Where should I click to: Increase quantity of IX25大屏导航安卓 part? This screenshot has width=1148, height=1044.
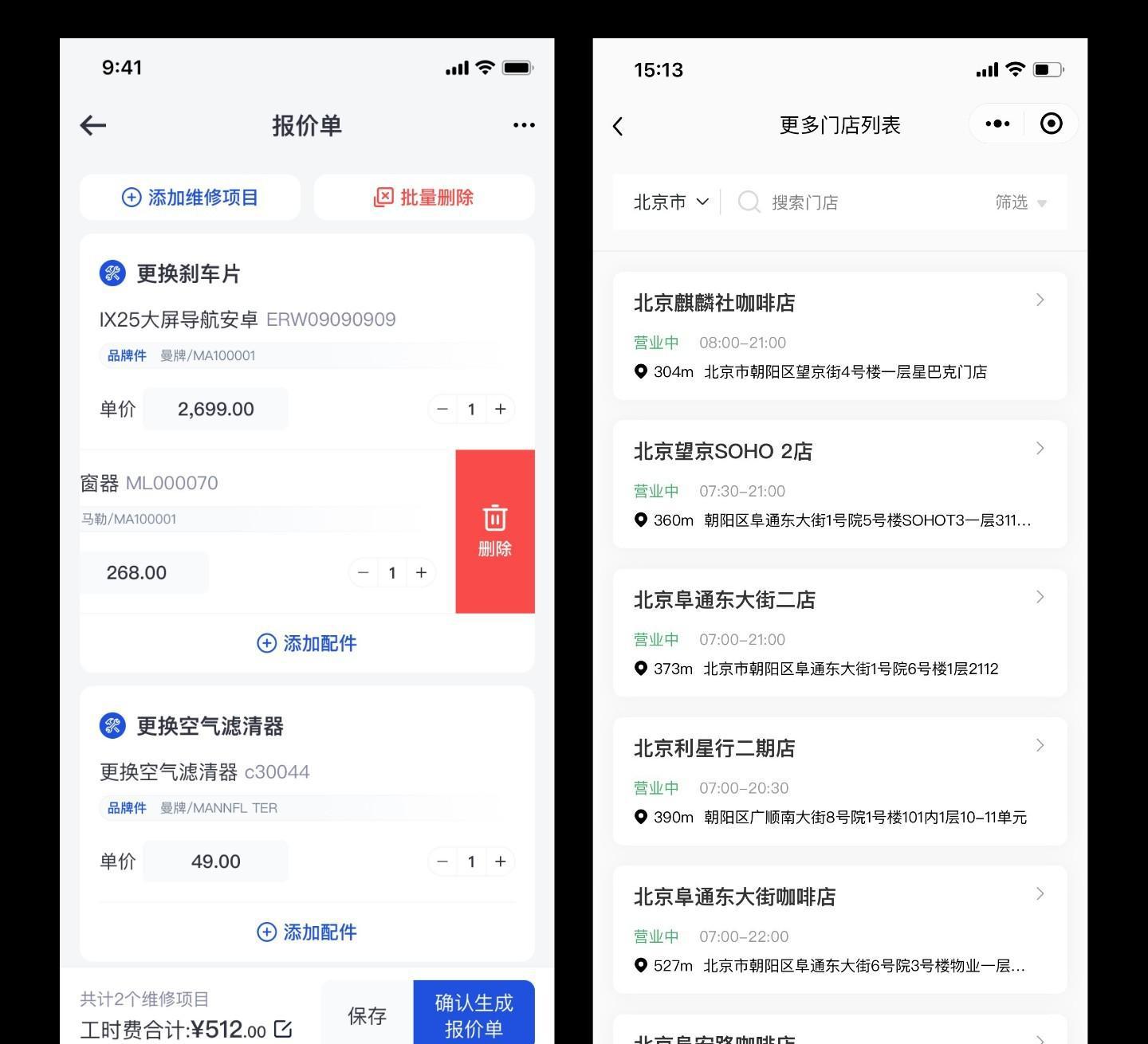pyautogui.click(x=501, y=409)
